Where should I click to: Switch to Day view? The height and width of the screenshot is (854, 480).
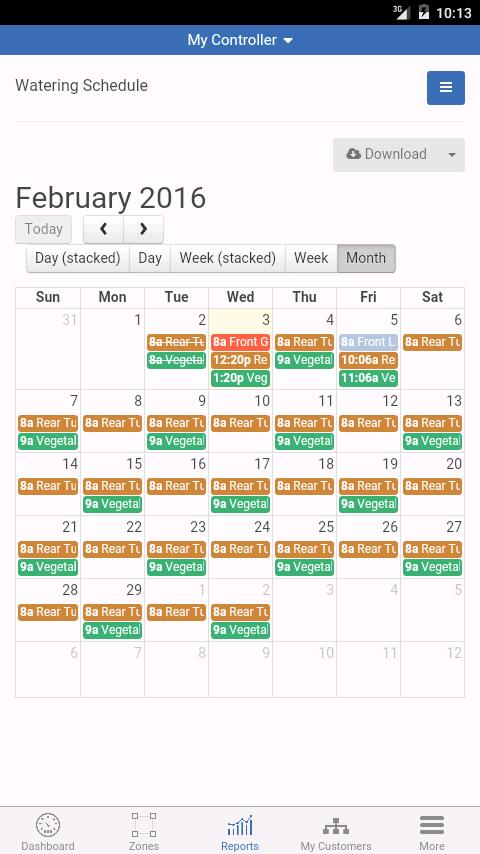click(x=150, y=258)
